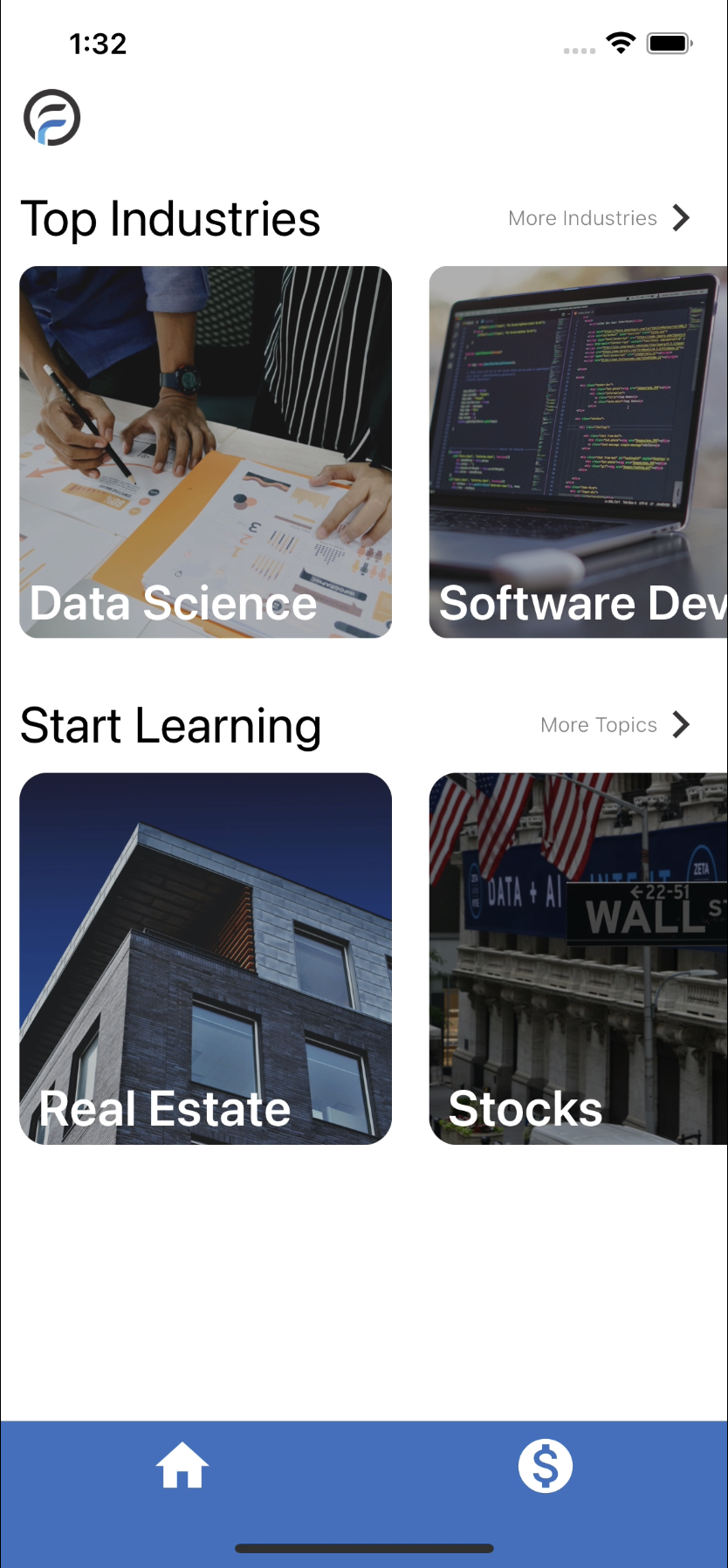Tap the Top Industries section heading
Image resolution: width=728 pixels, height=1568 pixels.
click(171, 219)
